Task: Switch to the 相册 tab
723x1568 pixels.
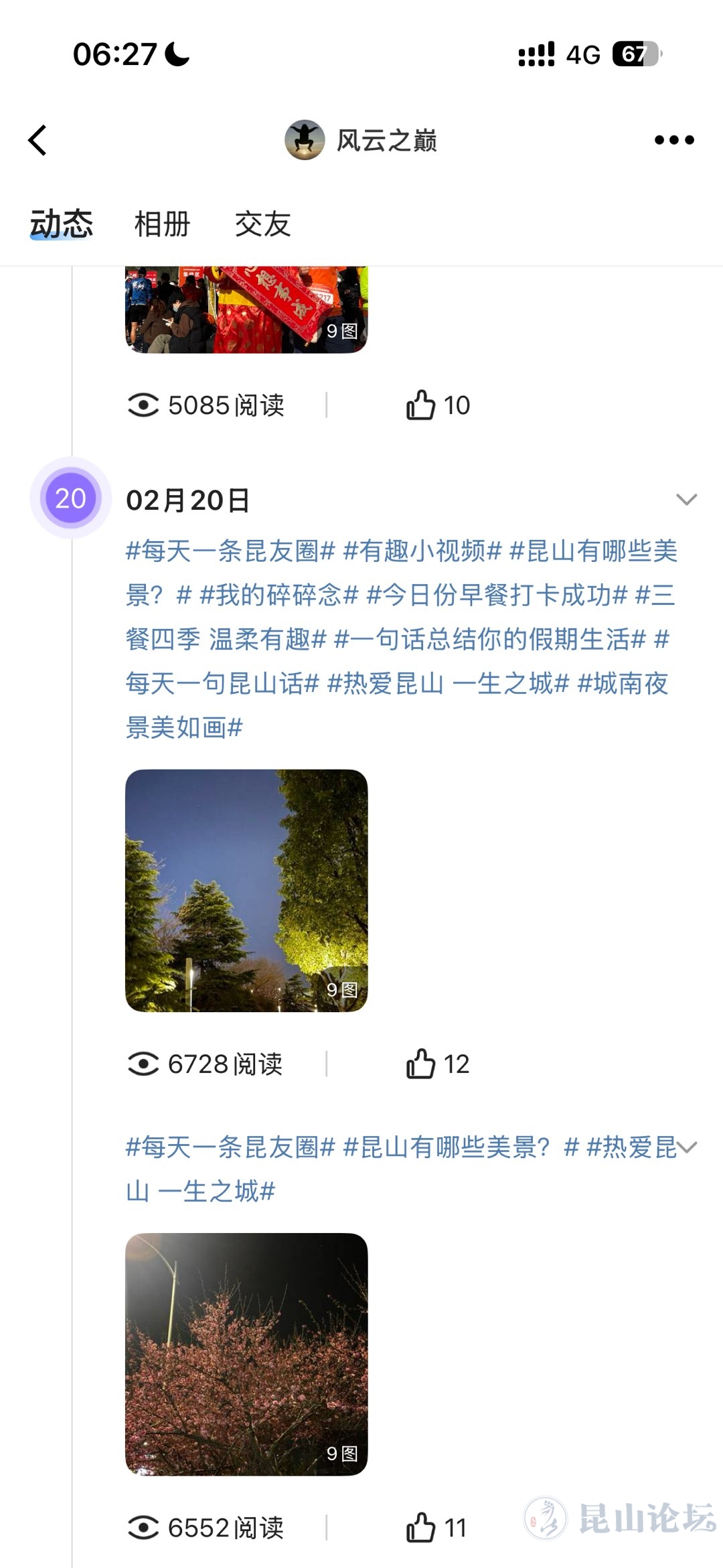Action: click(162, 224)
